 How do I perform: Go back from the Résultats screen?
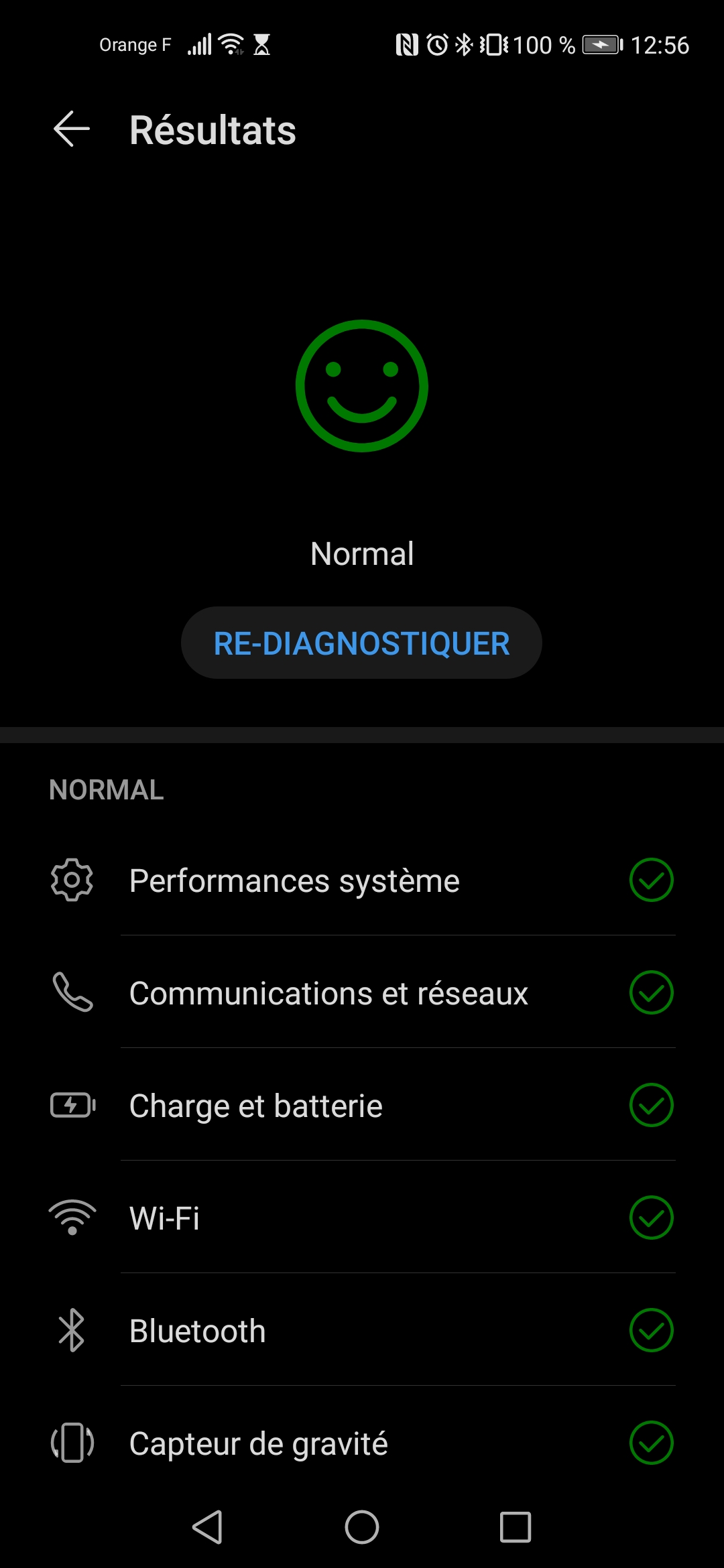pos(72,129)
